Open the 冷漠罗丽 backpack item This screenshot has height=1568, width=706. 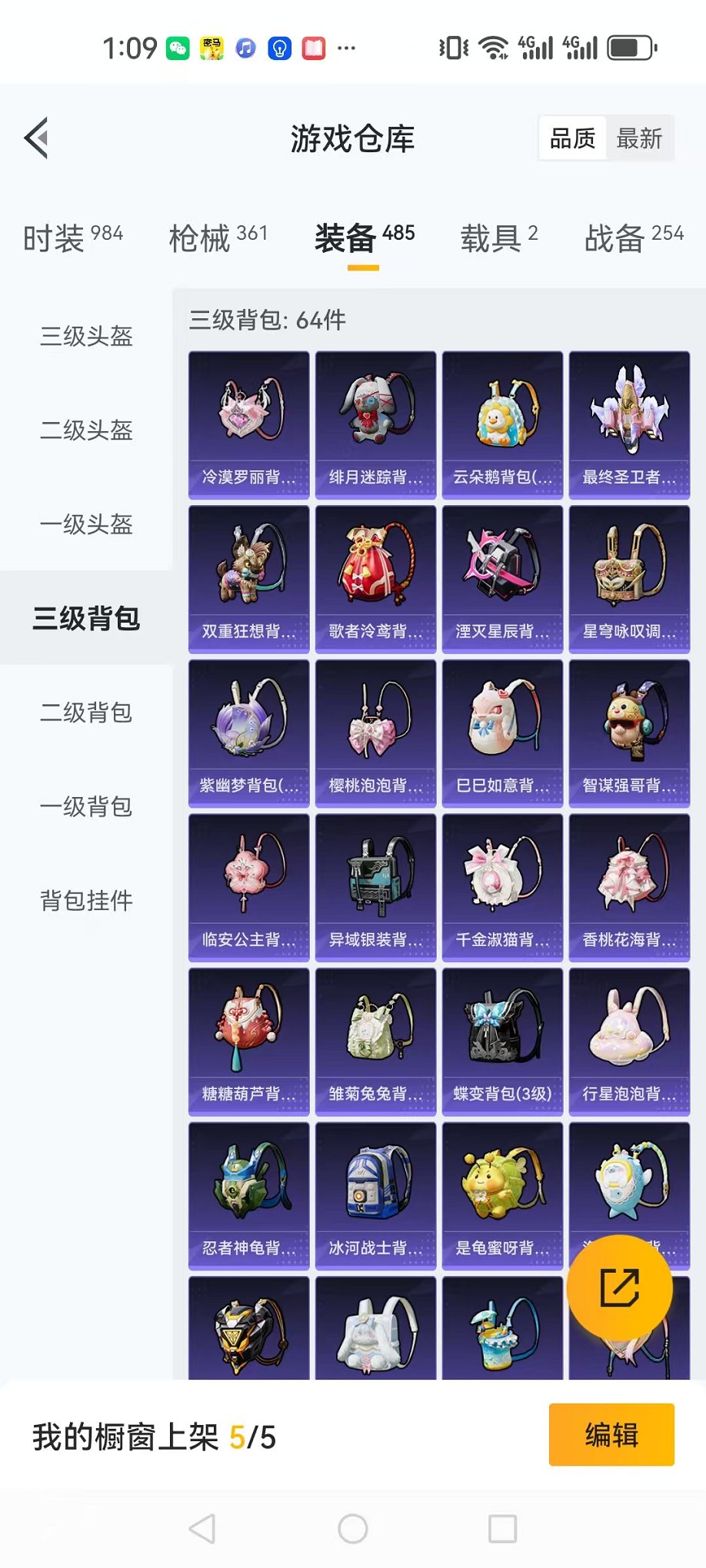[x=249, y=425]
